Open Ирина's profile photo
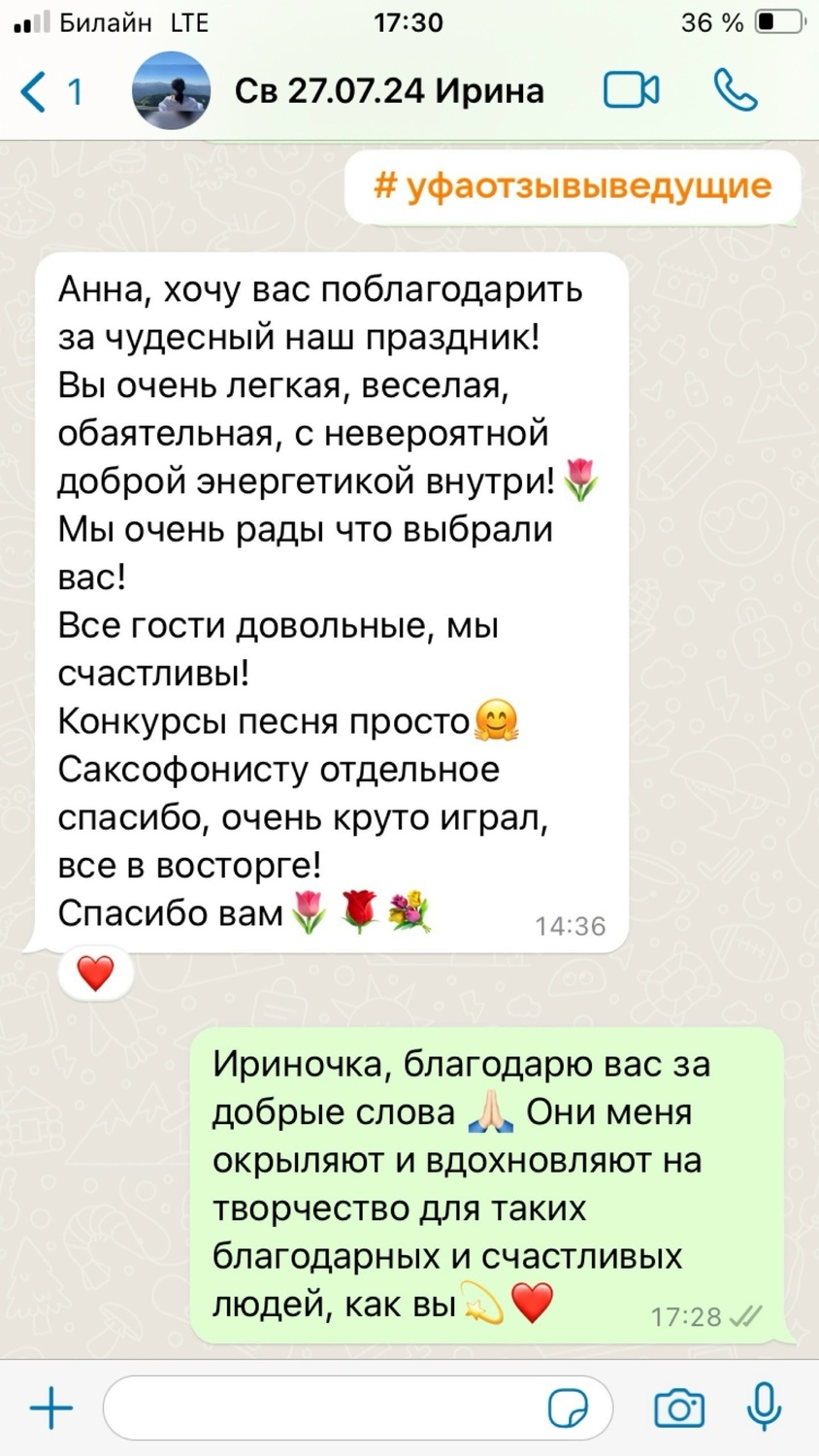The image size is (819, 1456). (171, 91)
